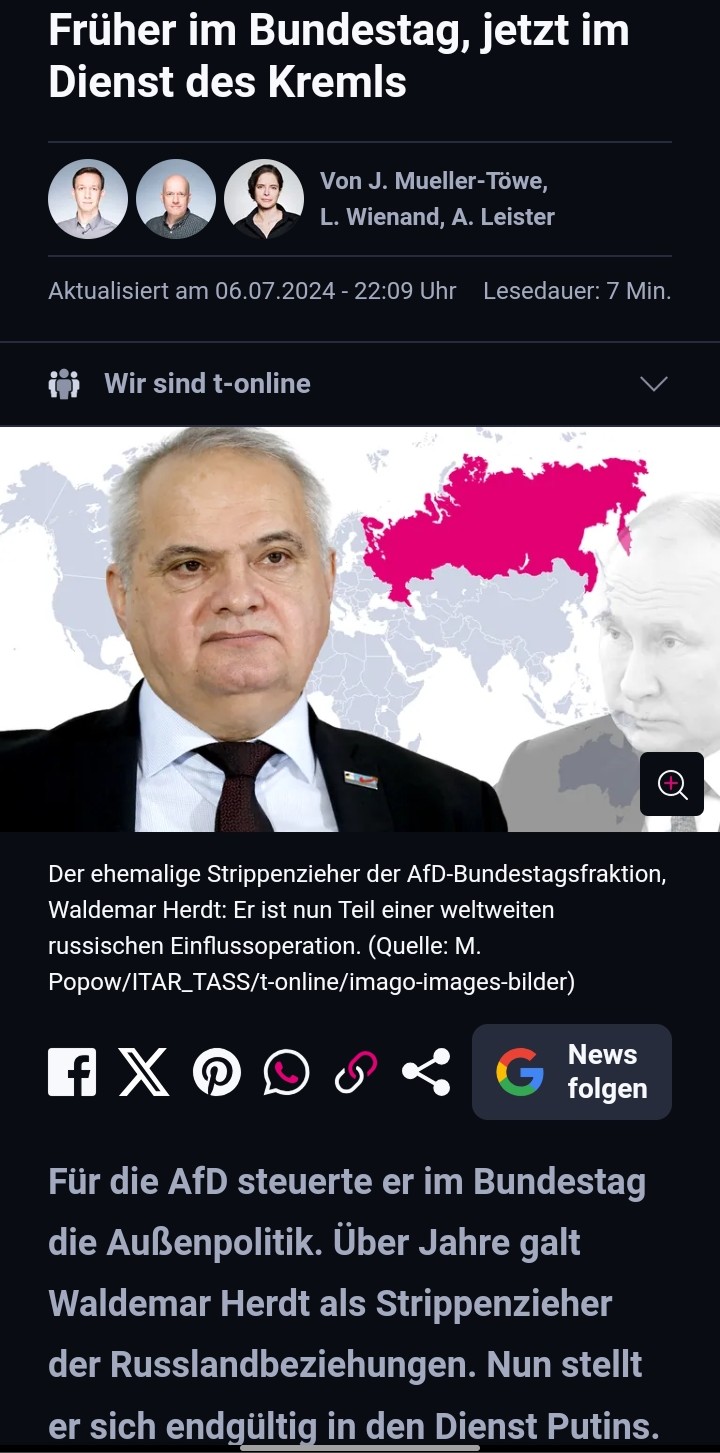The image size is (720, 1453).
Task: Expand the "Wir sind t-online" section
Action: tap(360, 384)
